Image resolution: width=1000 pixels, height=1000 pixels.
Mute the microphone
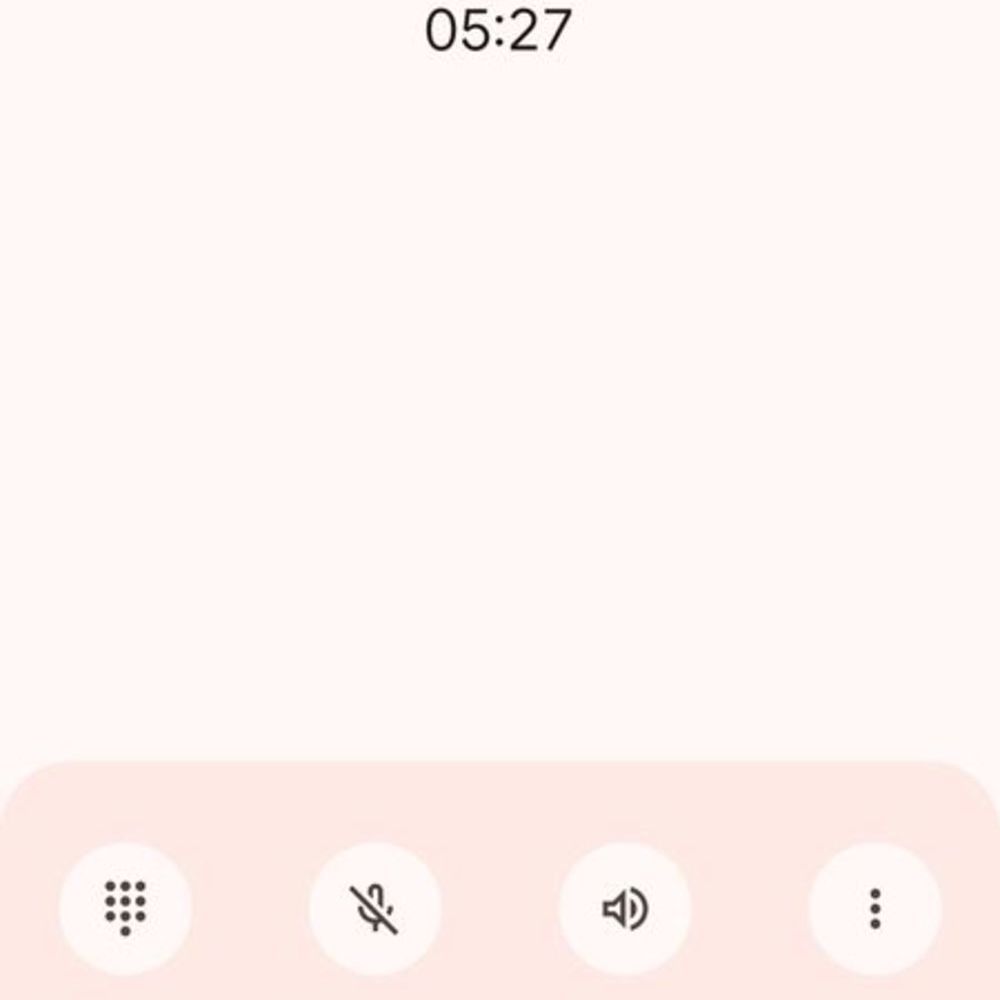(375, 909)
